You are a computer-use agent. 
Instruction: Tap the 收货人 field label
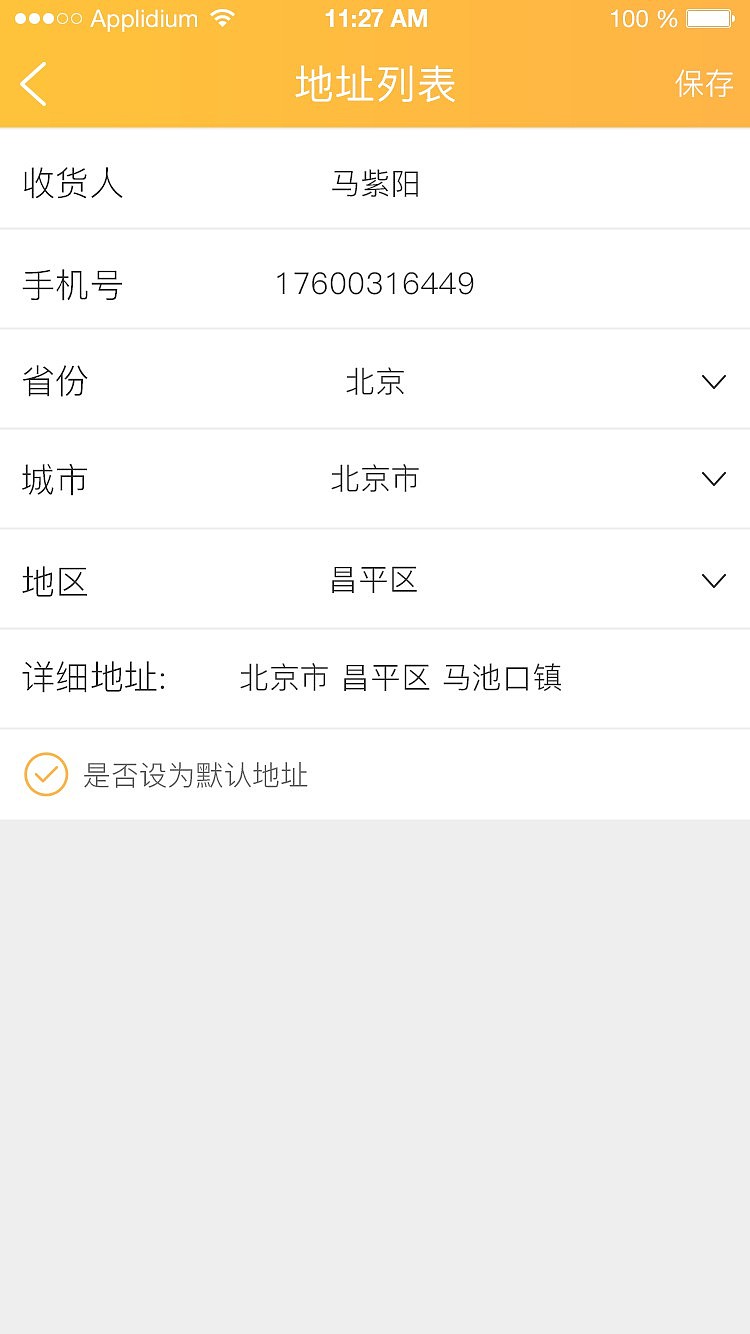(x=70, y=183)
